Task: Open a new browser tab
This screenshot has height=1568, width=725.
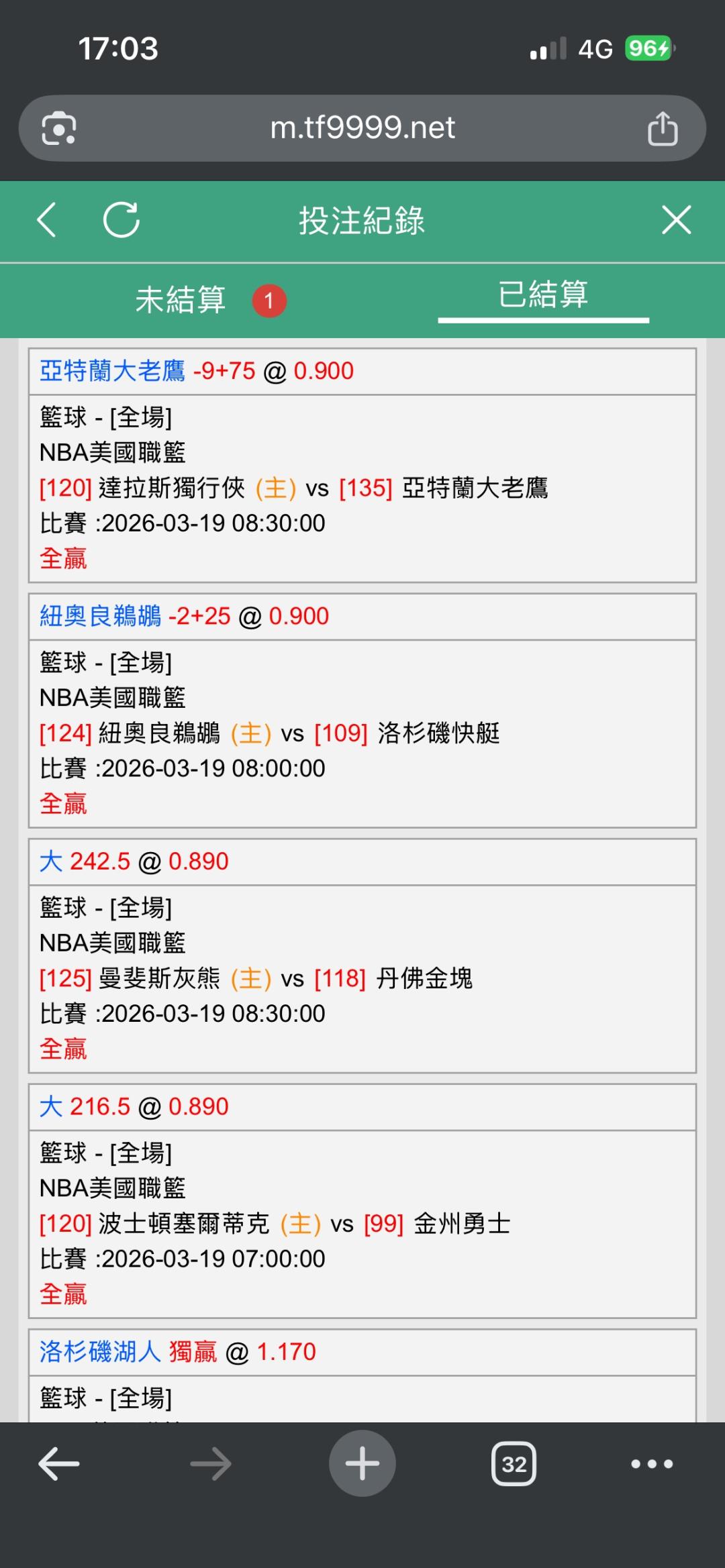Action: pyautogui.click(x=362, y=1464)
